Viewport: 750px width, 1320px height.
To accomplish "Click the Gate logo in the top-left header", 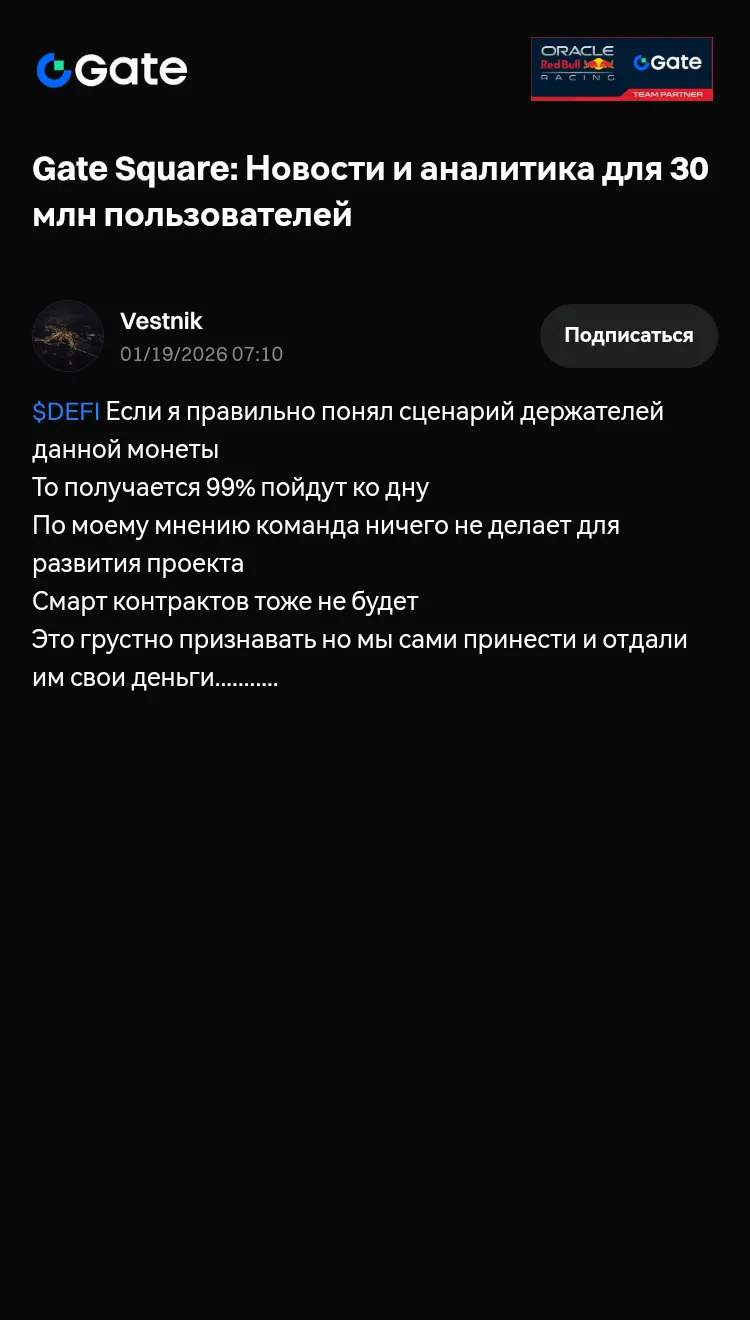I will point(111,69).
